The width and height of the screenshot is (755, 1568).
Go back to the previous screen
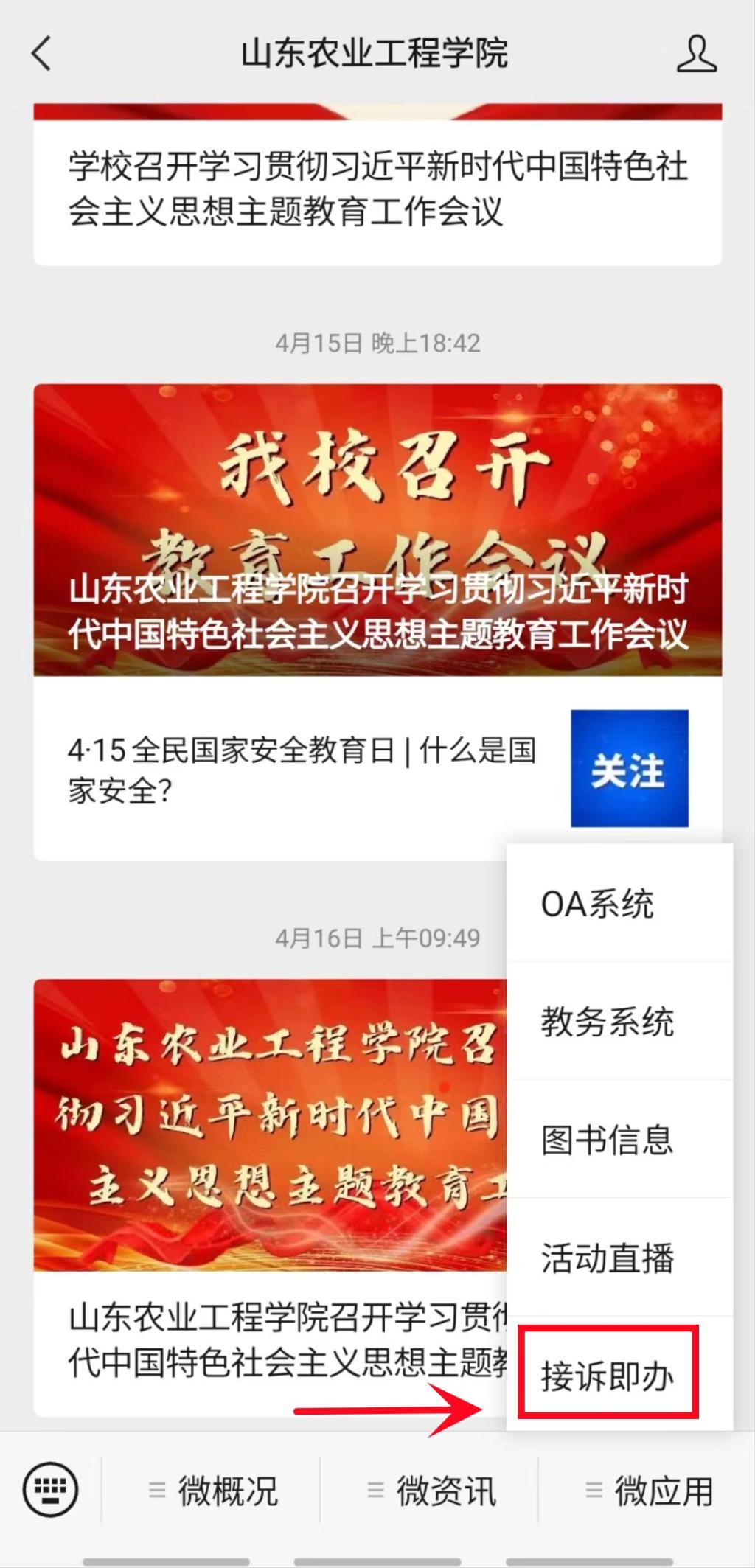point(42,54)
